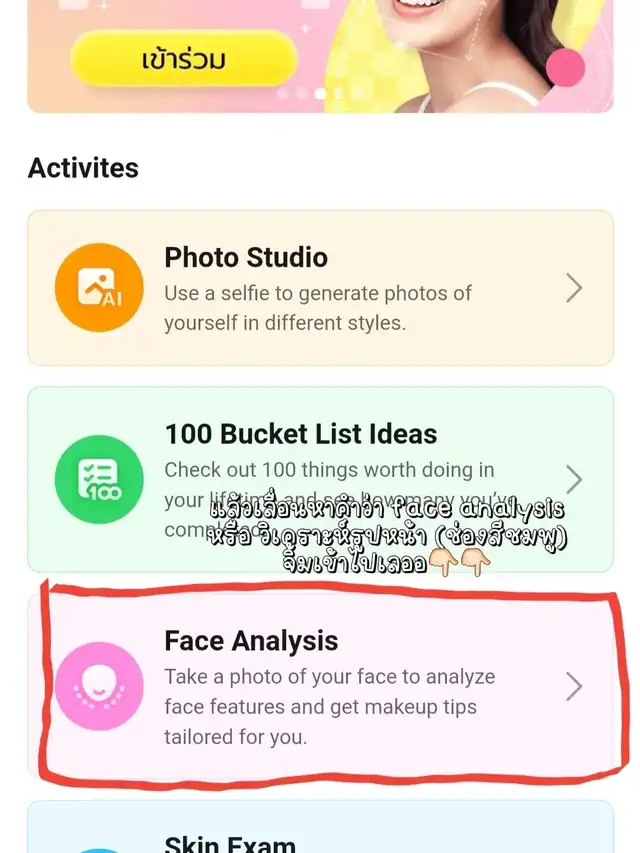Open 100 Bucket List Ideas

coord(321,479)
